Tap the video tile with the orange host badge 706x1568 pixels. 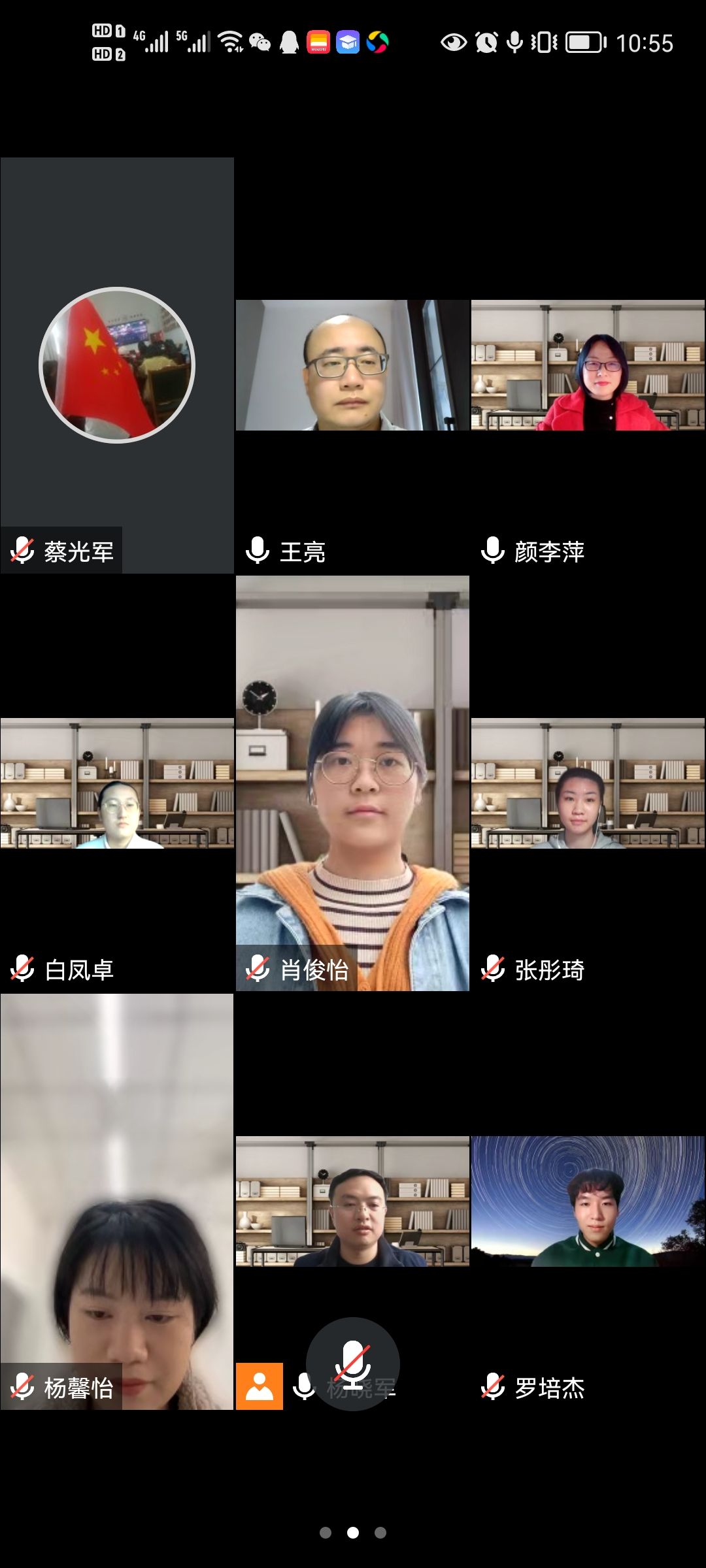[x=352, y=1201]
